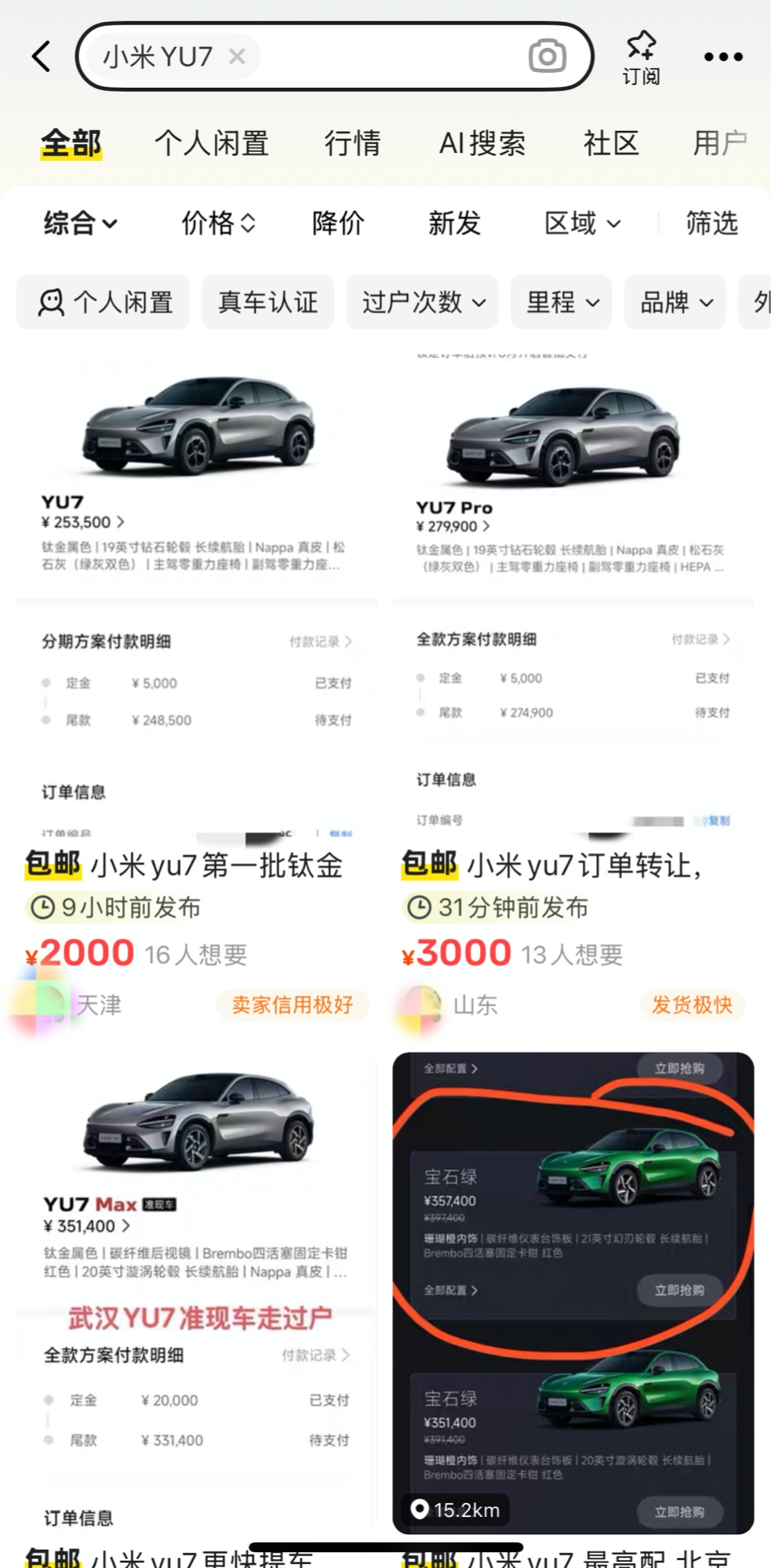Expand the 综合 sort dropdown
771x1568 pixels.
click(x=80, y=223)
